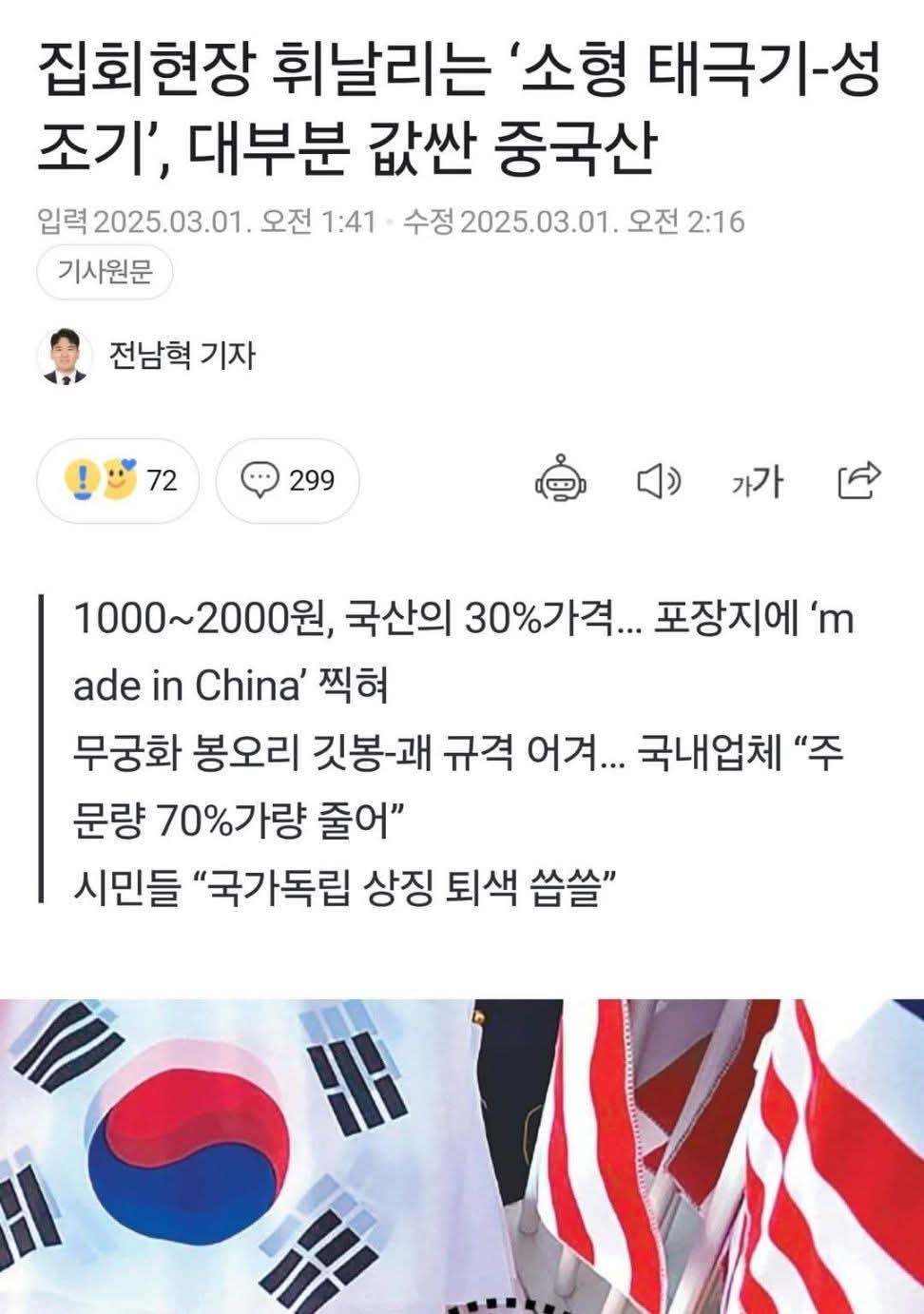This screenshot has height=1314, width=924.
Task: Tap the reactions button showing 72
Action: (x=119, y=480)
